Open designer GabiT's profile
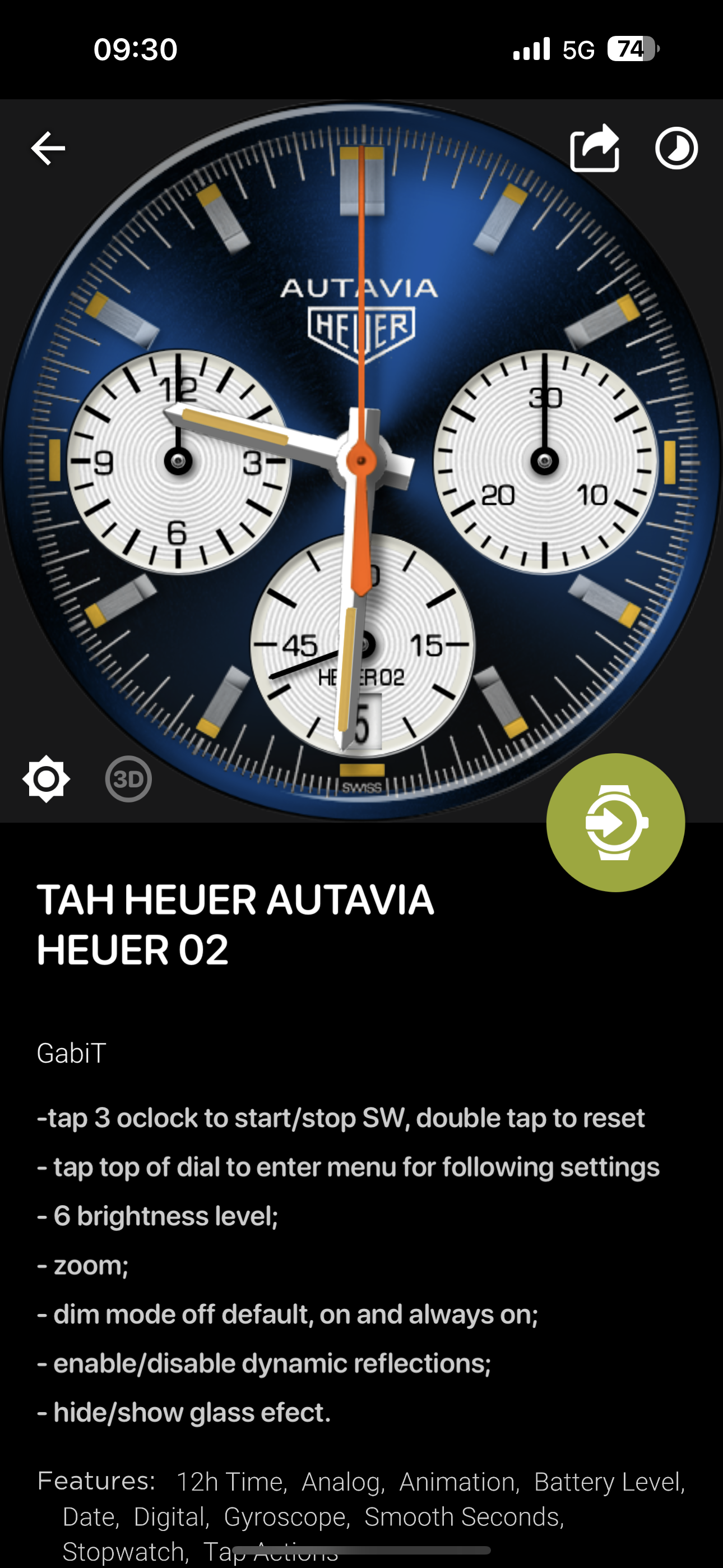 [x=71, y=1053]
